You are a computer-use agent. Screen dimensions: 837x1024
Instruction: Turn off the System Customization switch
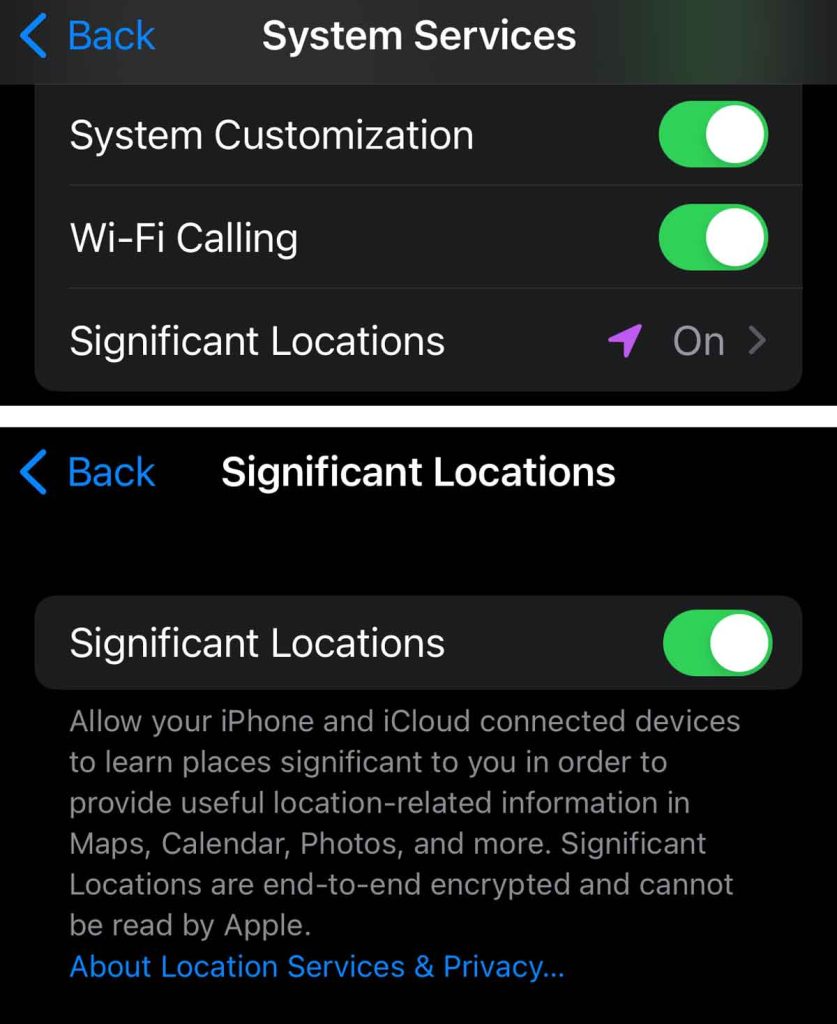coord(713,135)
